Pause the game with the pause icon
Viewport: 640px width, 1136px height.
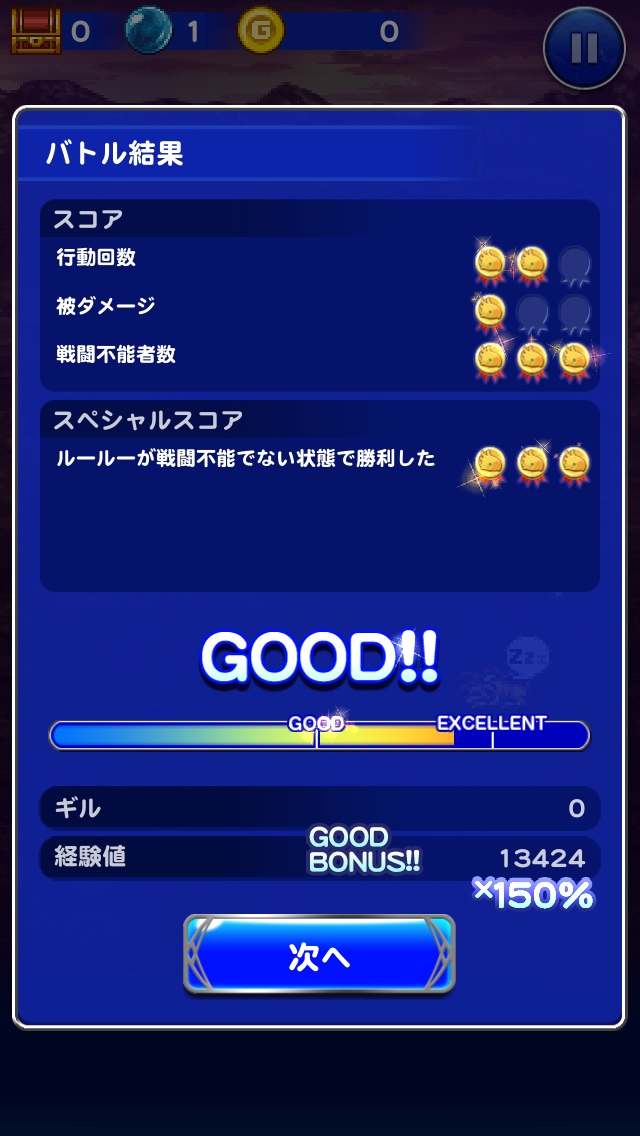pyautogui.click(x=584, y=47)
